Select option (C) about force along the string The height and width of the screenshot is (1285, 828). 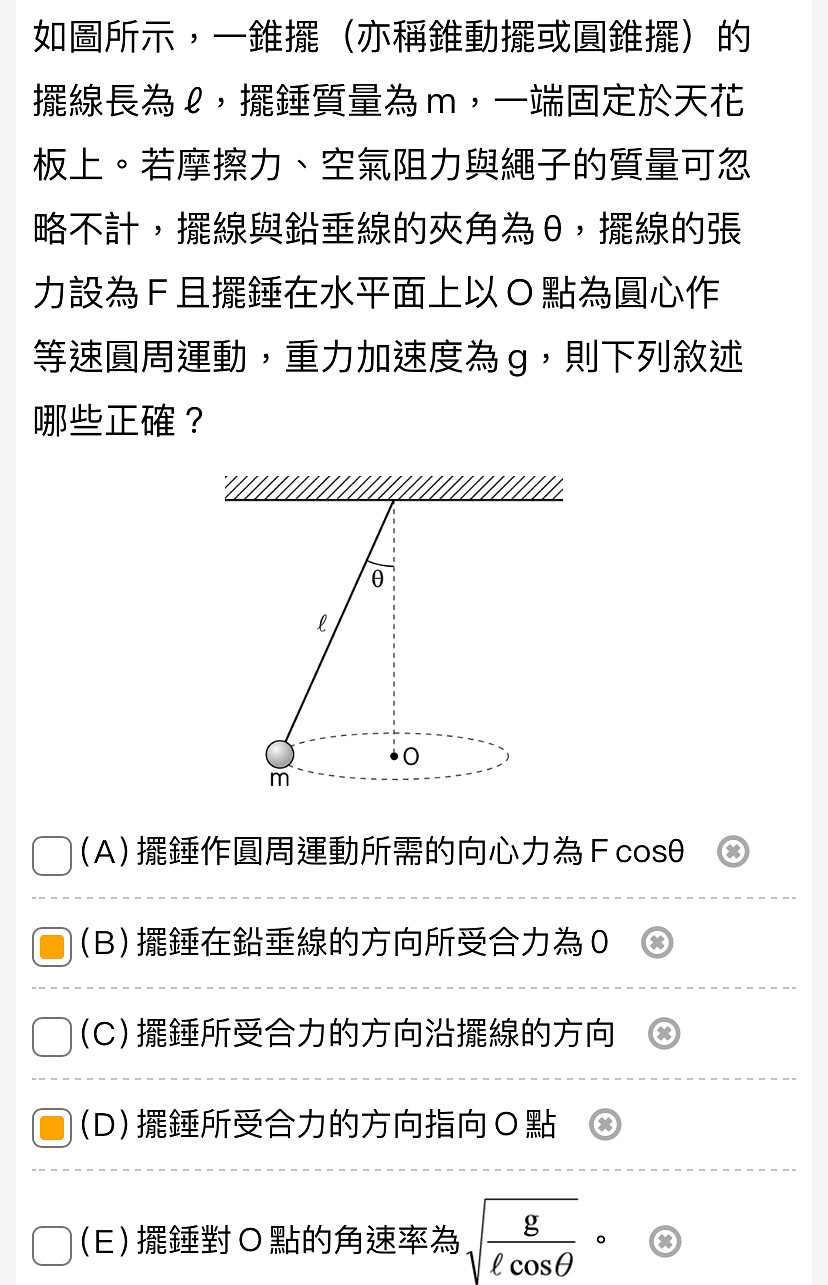coord(51,1037)
